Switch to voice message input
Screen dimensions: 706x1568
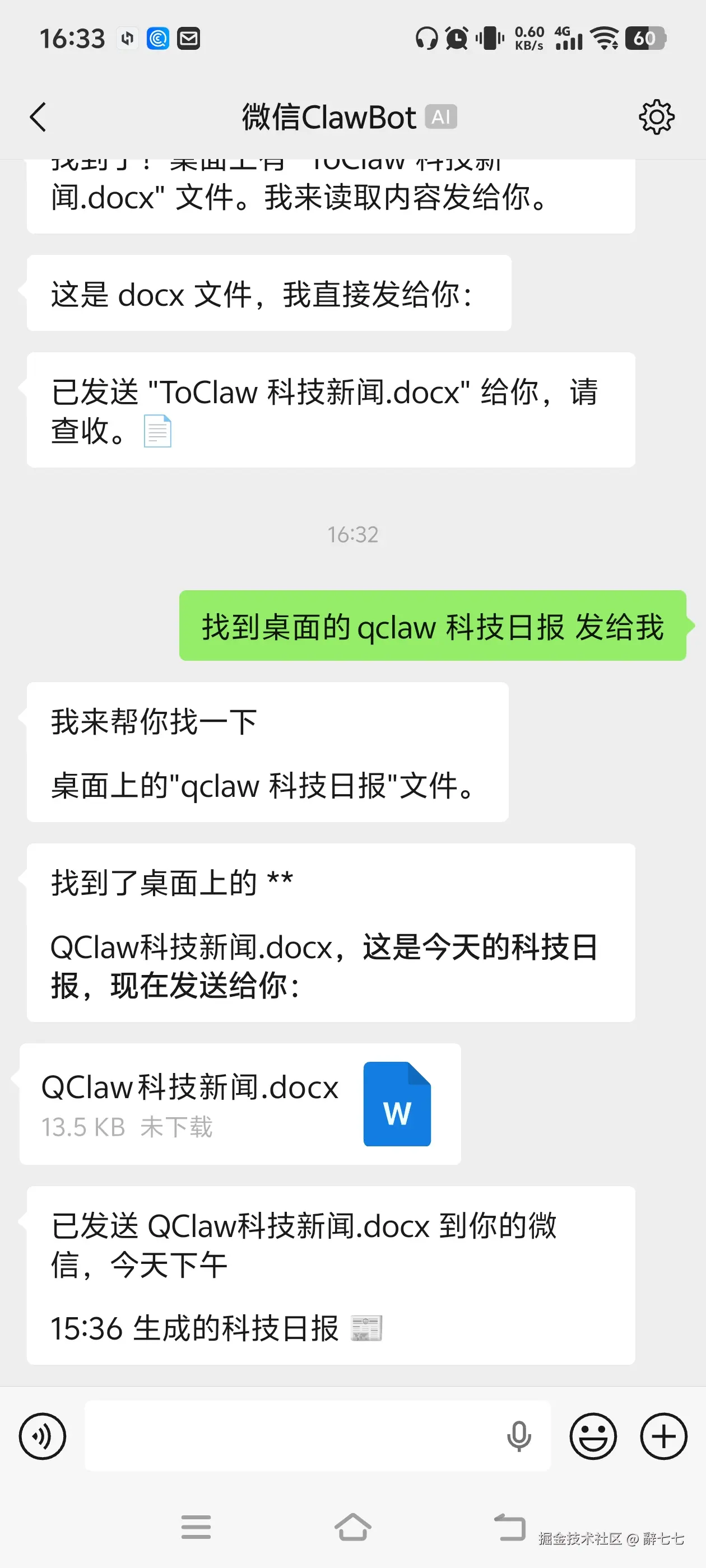(x=42, y=1436)
